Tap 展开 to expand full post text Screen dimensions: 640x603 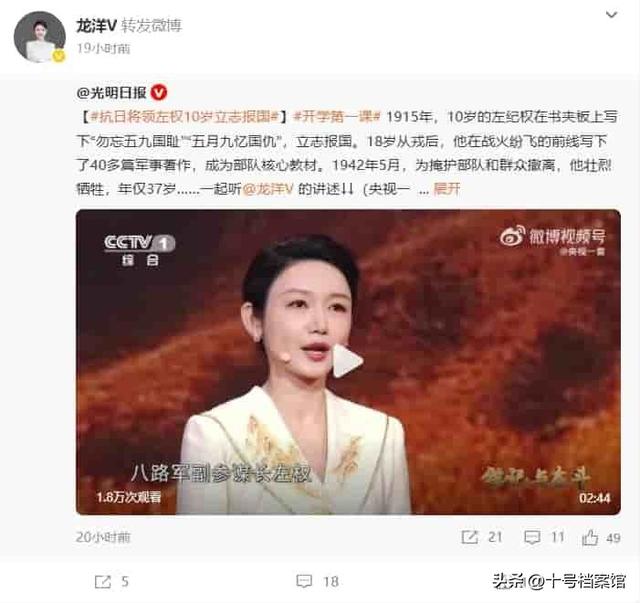click(446, 188)
